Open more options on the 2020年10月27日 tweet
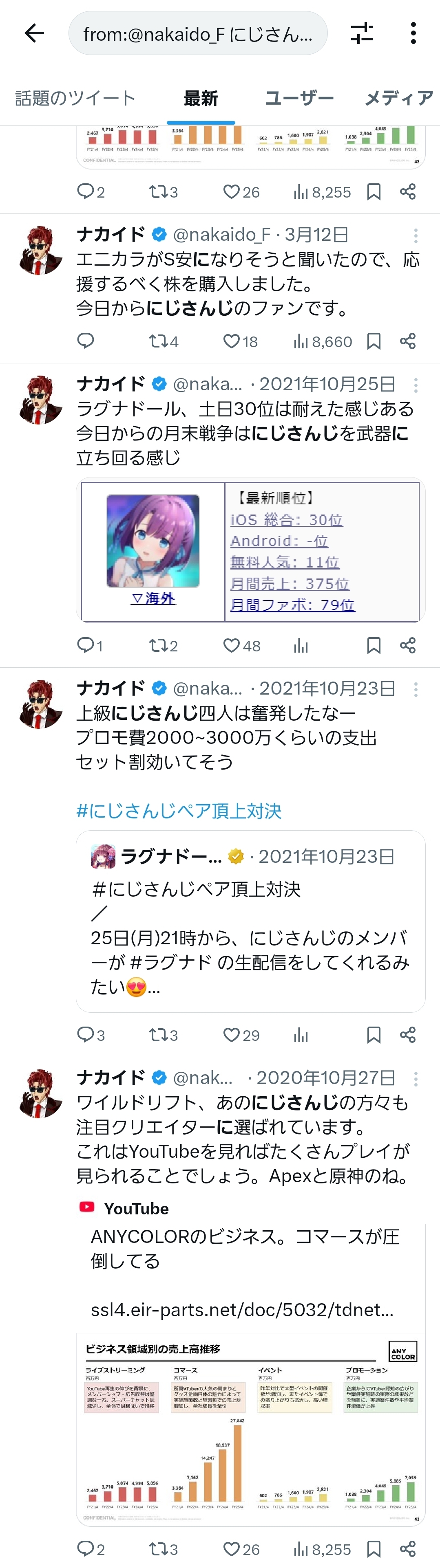Viewport: 440px width, 1568px height. point(416,1079)
